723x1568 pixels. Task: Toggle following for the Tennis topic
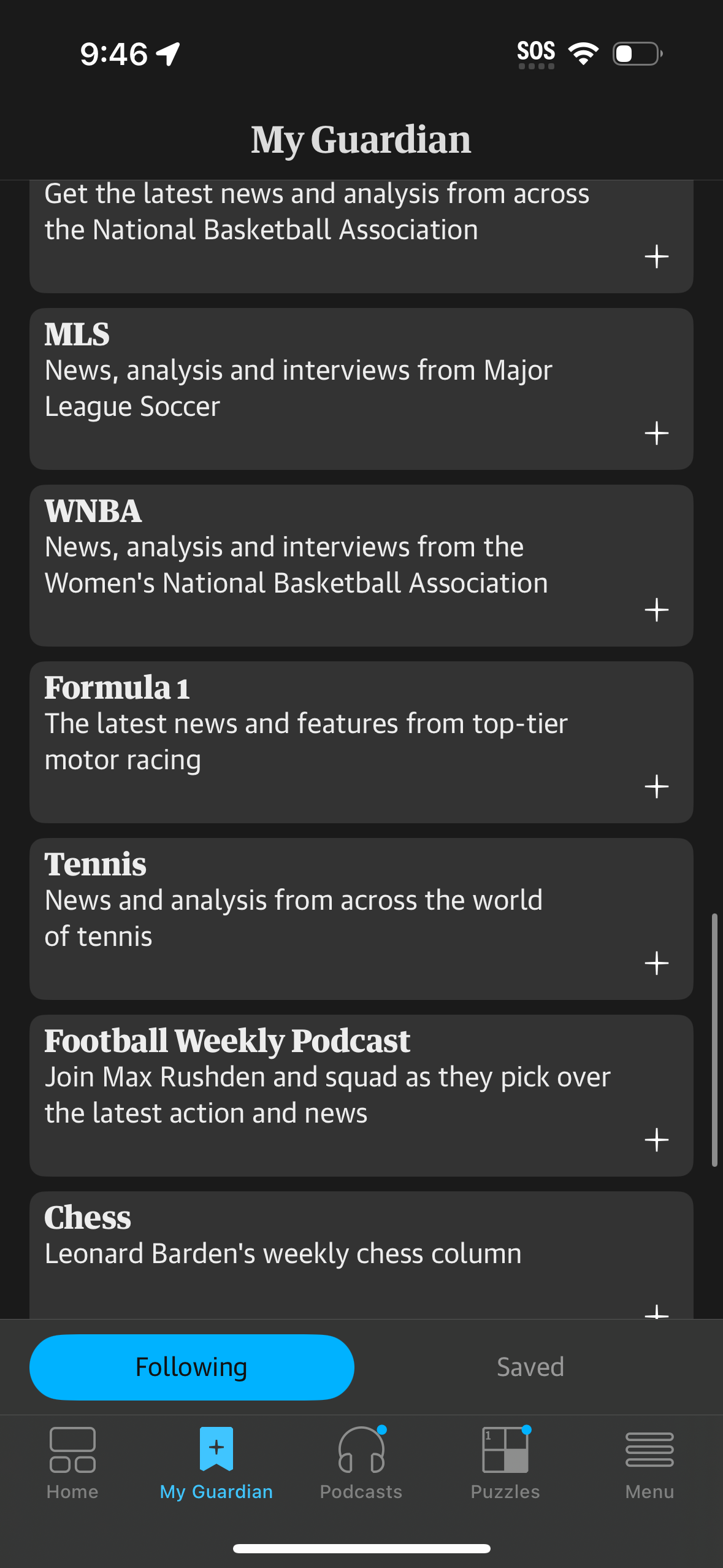656,963
